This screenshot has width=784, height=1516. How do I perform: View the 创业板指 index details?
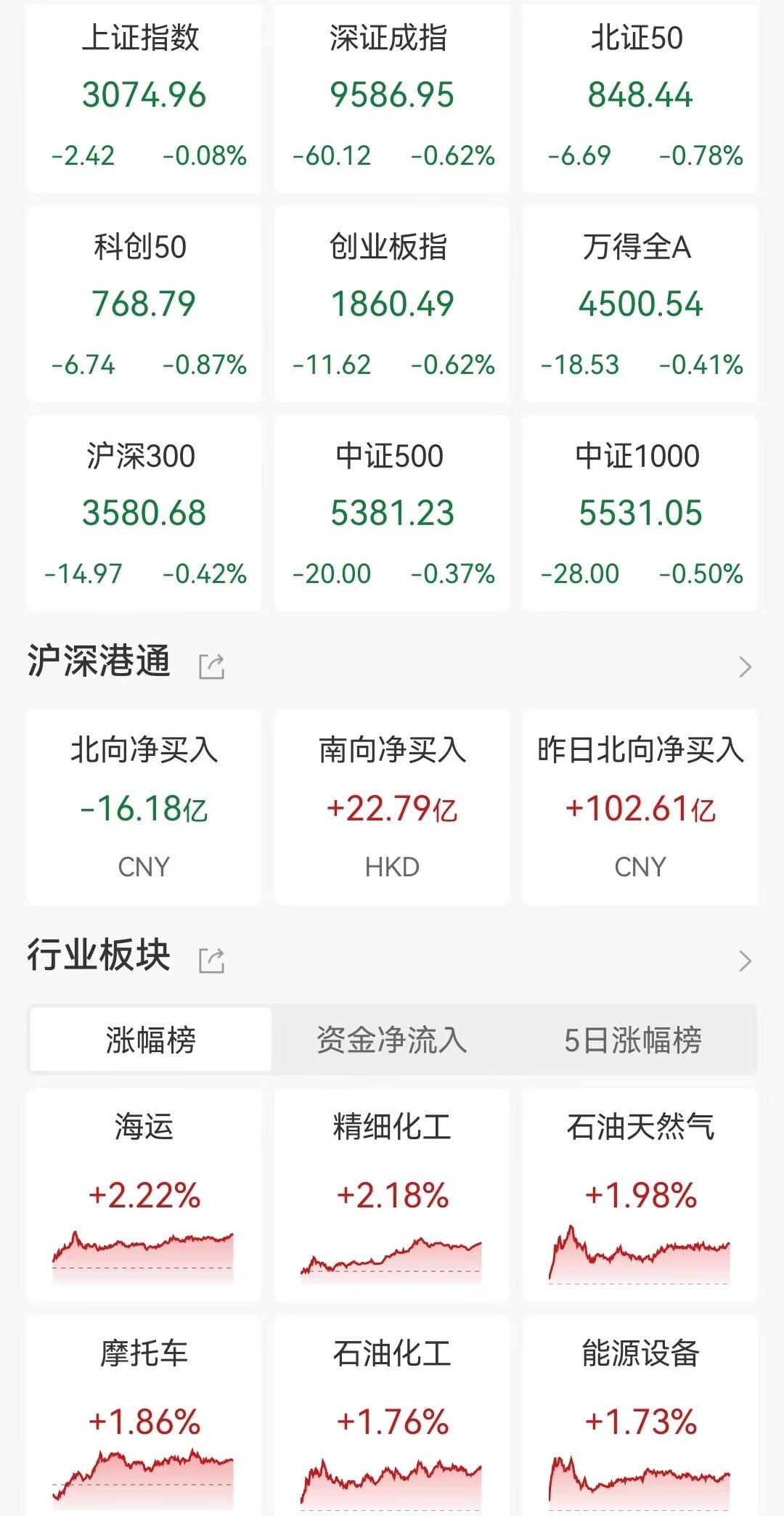point(392,304)
